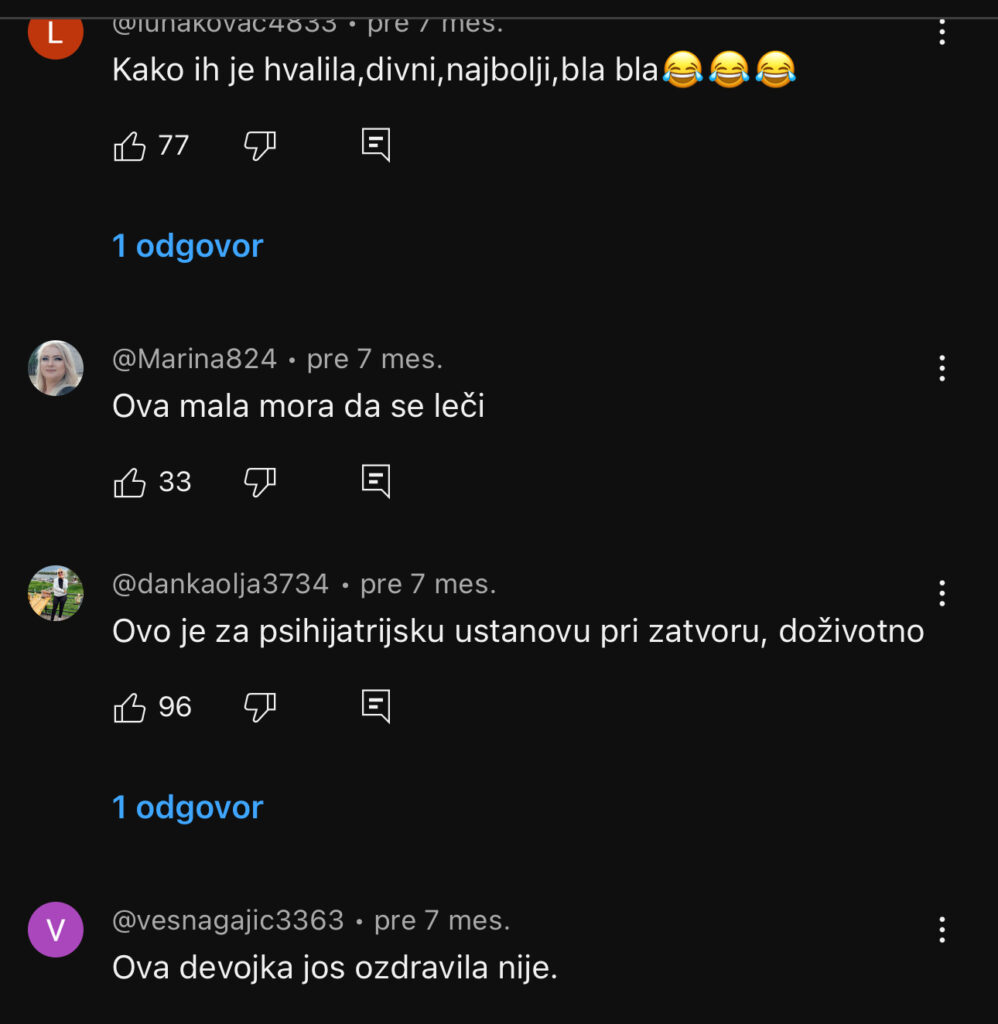Open dankaolja3734's profile avatar
998x1024 pixels.
(56, 593)
